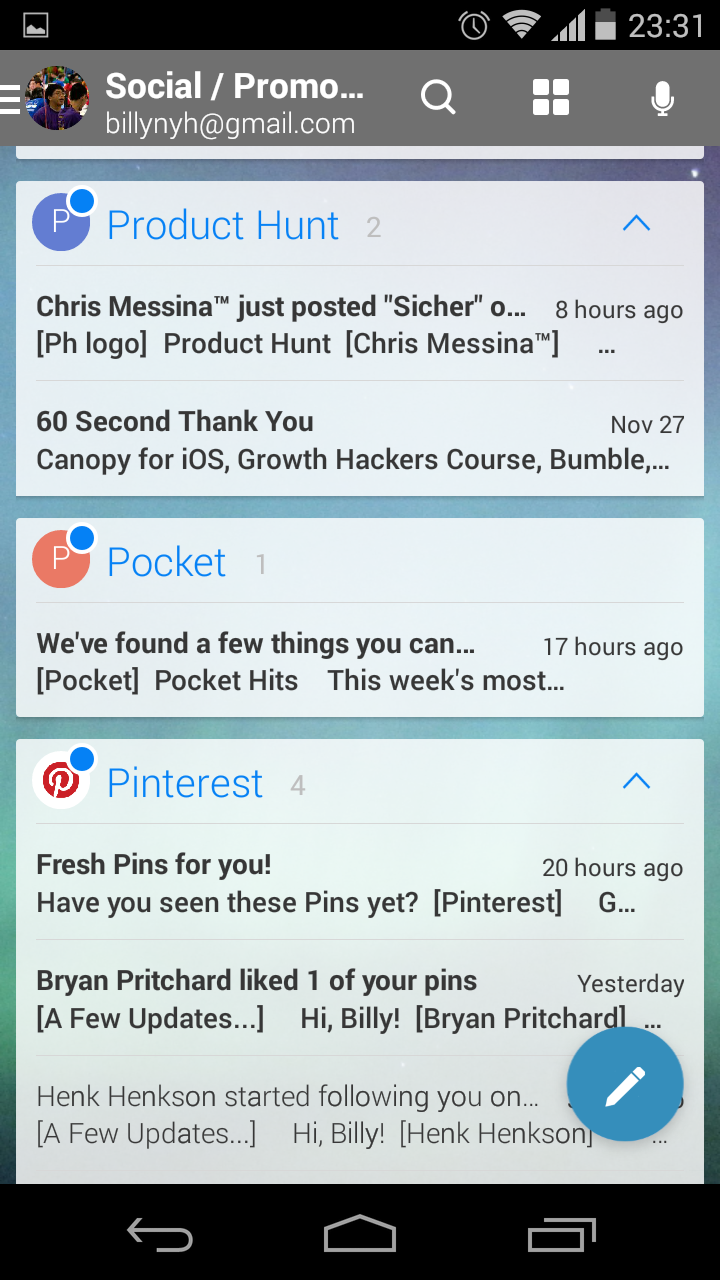Open the navigation drawer menu
720x1280 pixels.
[10, 98]
